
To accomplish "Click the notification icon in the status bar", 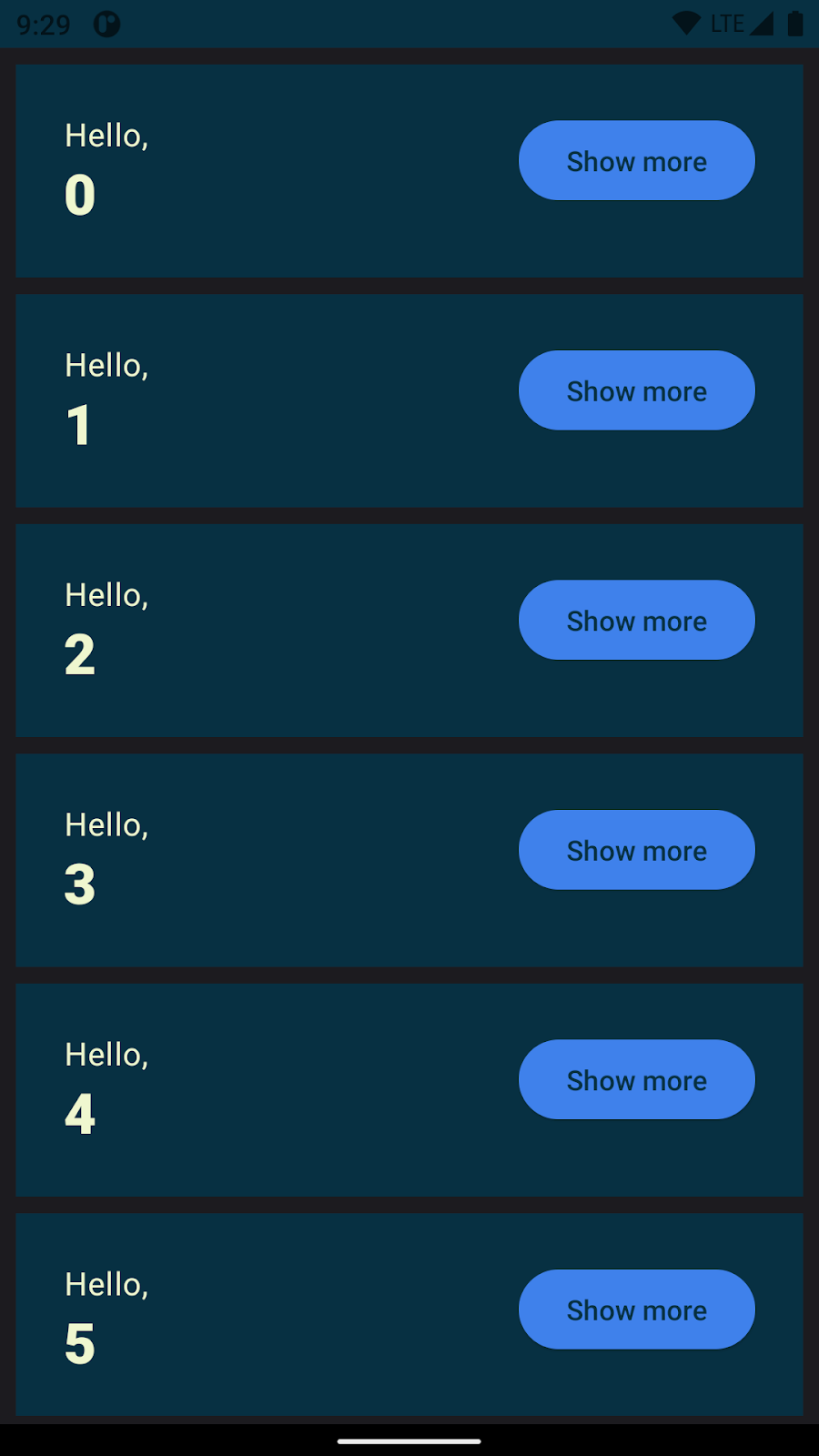I will pyautogui.click(x=107, y=24).
